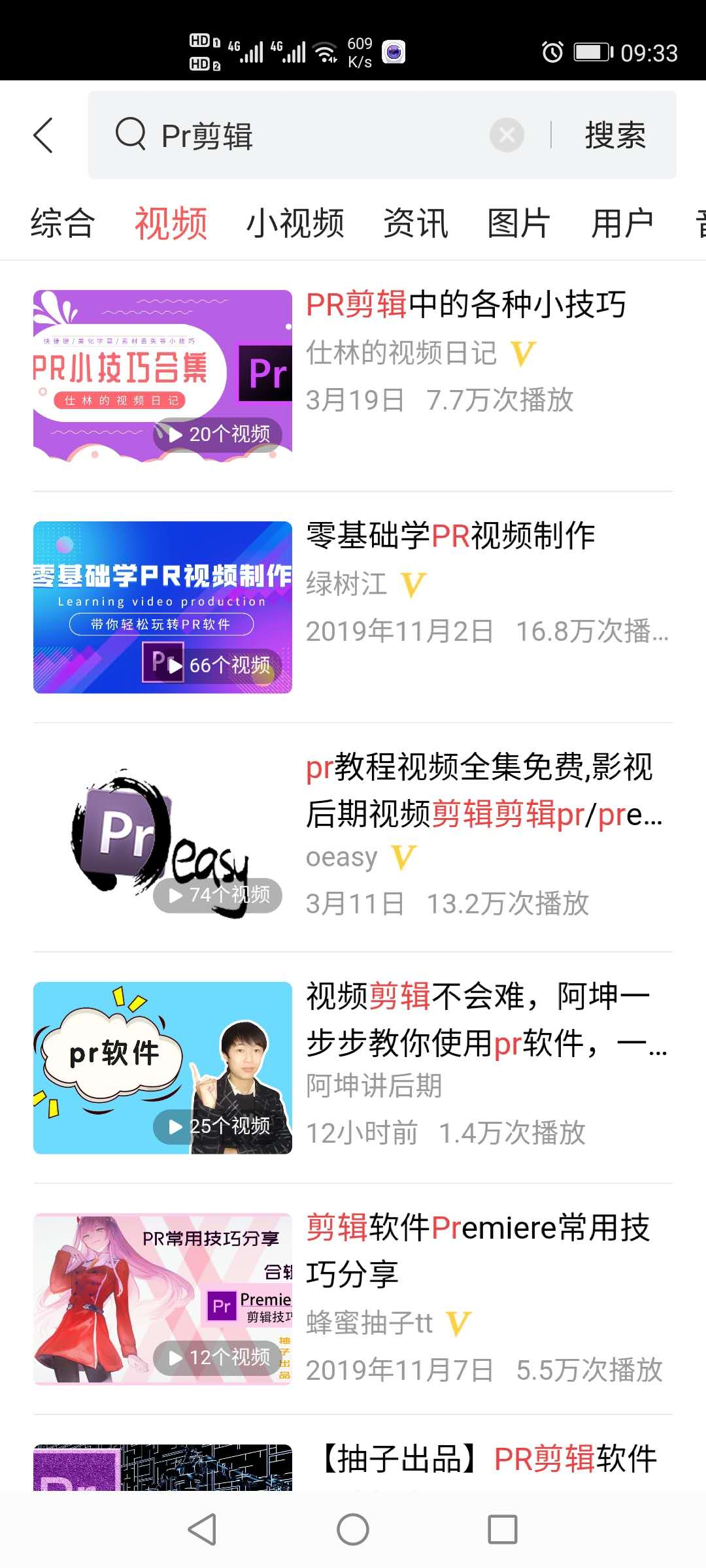706x1568 pixels.
Task: Open the 图片 tab
Action: 516,223
